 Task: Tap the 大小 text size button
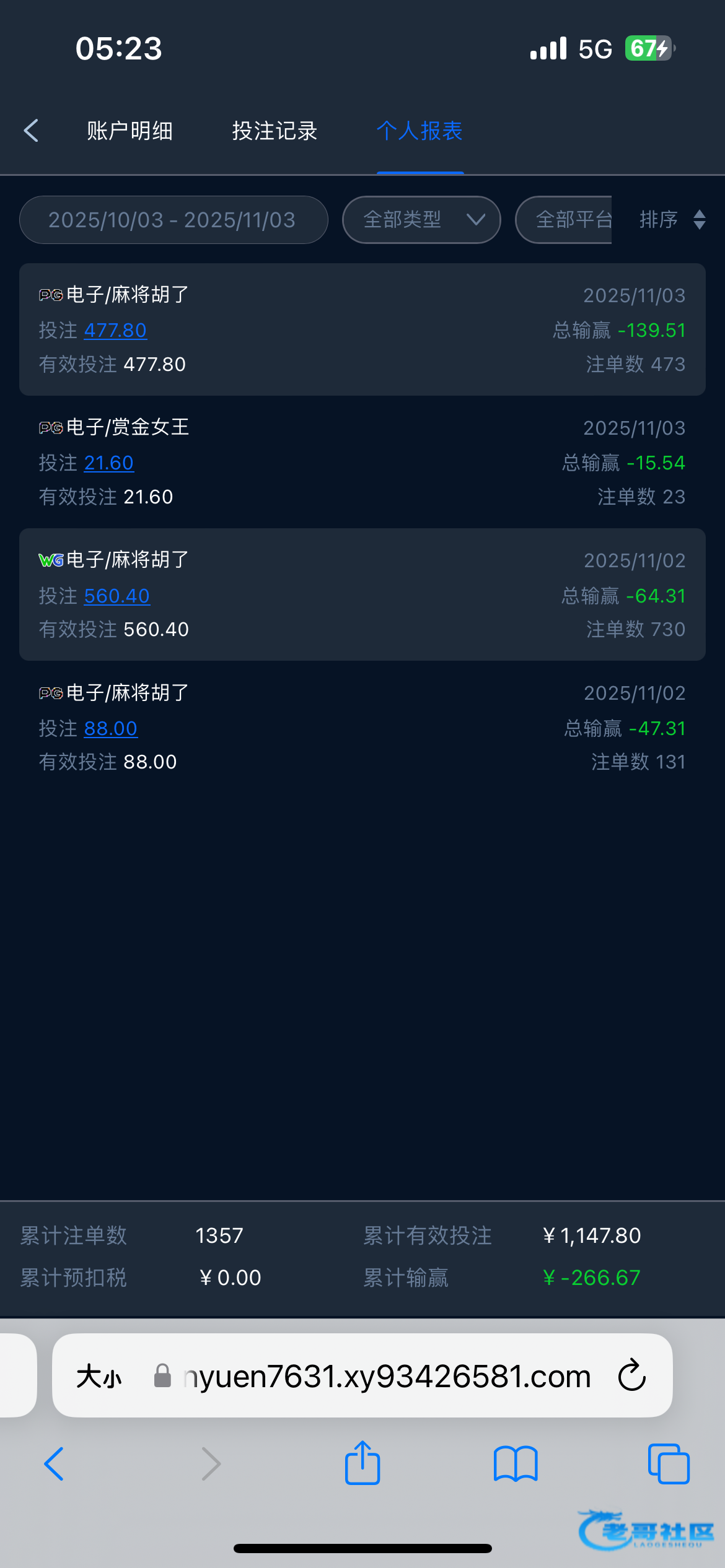pos(99,1377)
